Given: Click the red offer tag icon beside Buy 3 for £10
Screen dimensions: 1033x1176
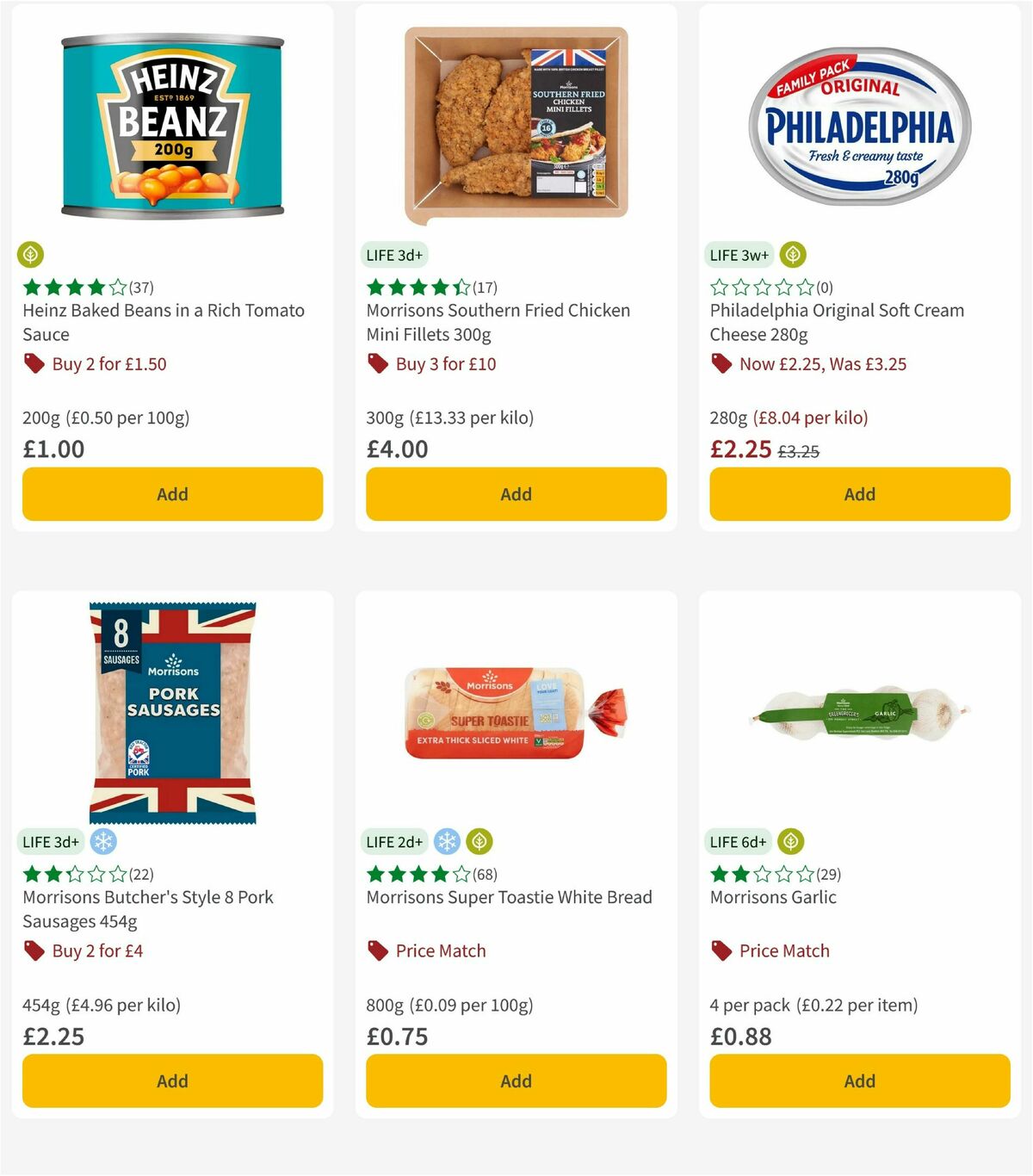Looking at the screenshot, I should point(377,364).
